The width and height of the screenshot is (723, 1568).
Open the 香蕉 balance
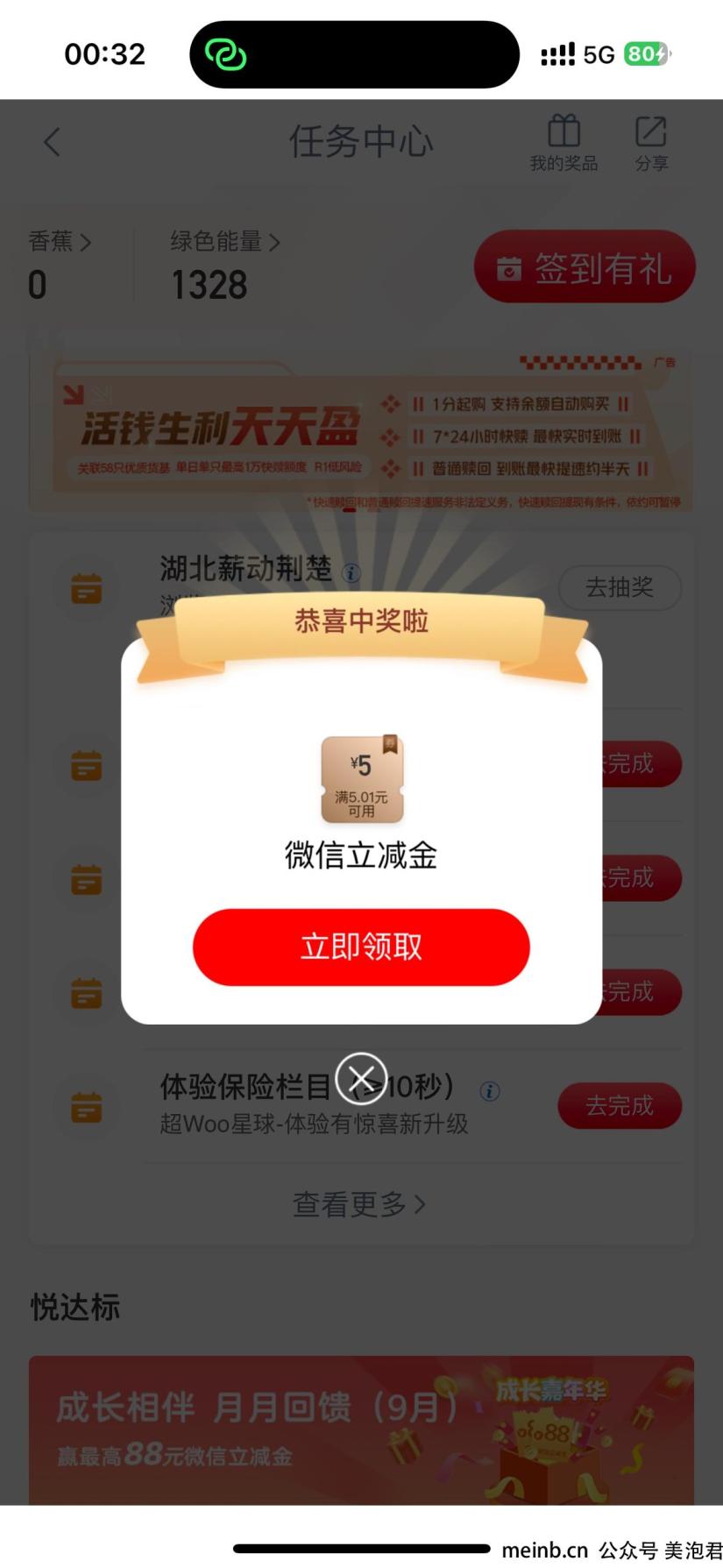point(60,242)
